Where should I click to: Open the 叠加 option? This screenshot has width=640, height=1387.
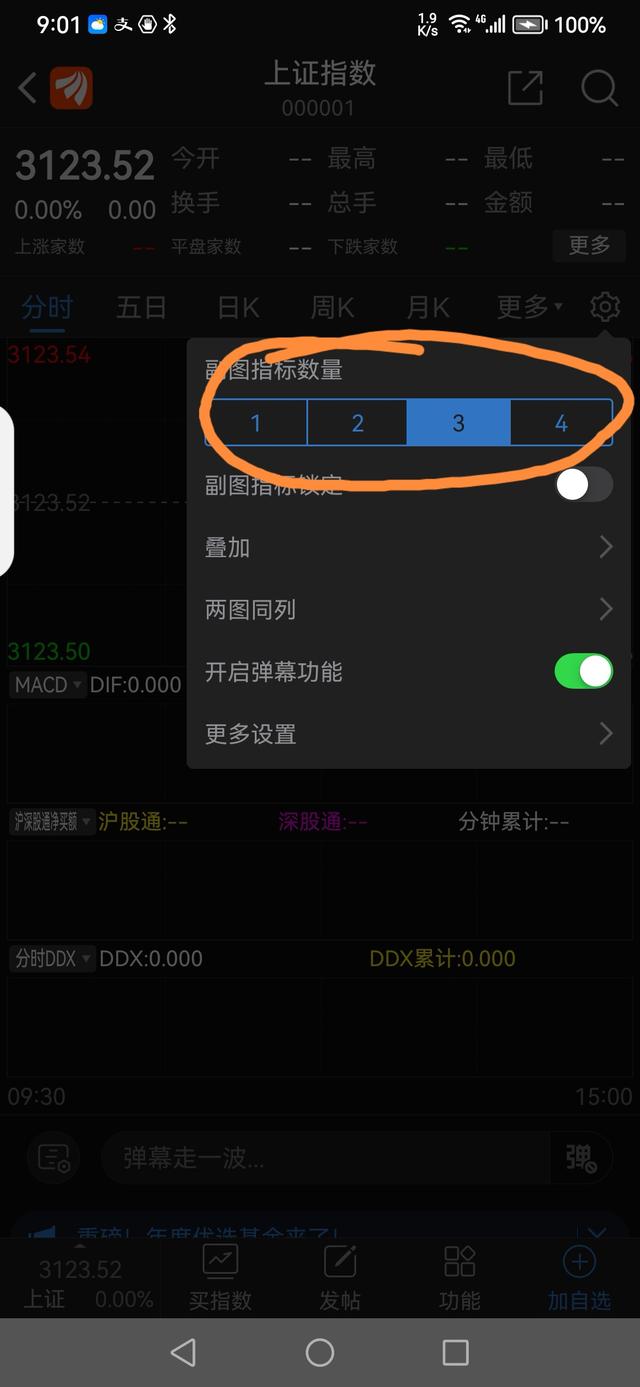click(409, 547)
